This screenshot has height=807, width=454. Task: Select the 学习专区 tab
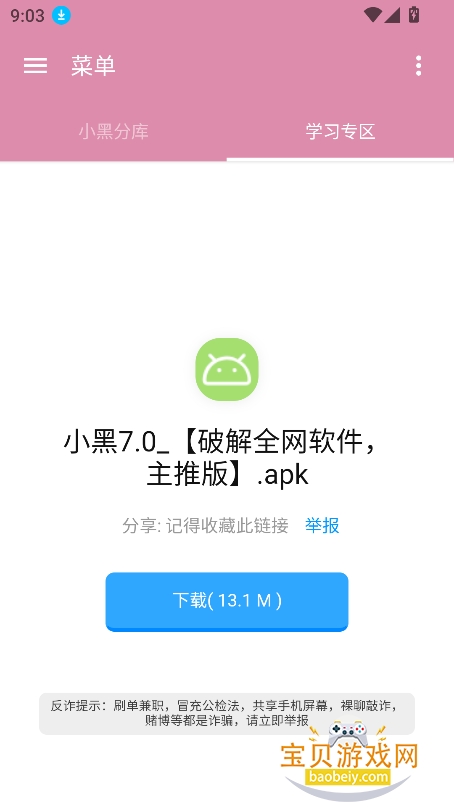point(340,132)
